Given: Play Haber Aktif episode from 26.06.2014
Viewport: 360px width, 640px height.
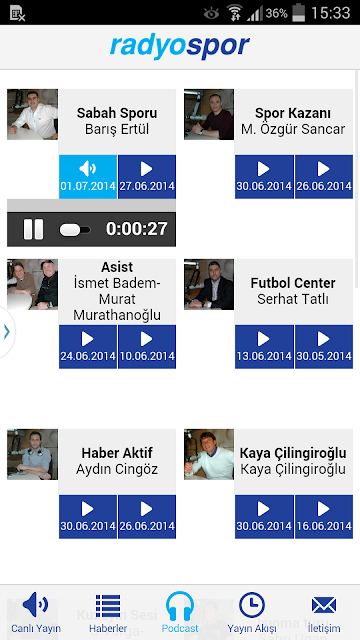Looking at the screenshot, I should pos(147,517).
